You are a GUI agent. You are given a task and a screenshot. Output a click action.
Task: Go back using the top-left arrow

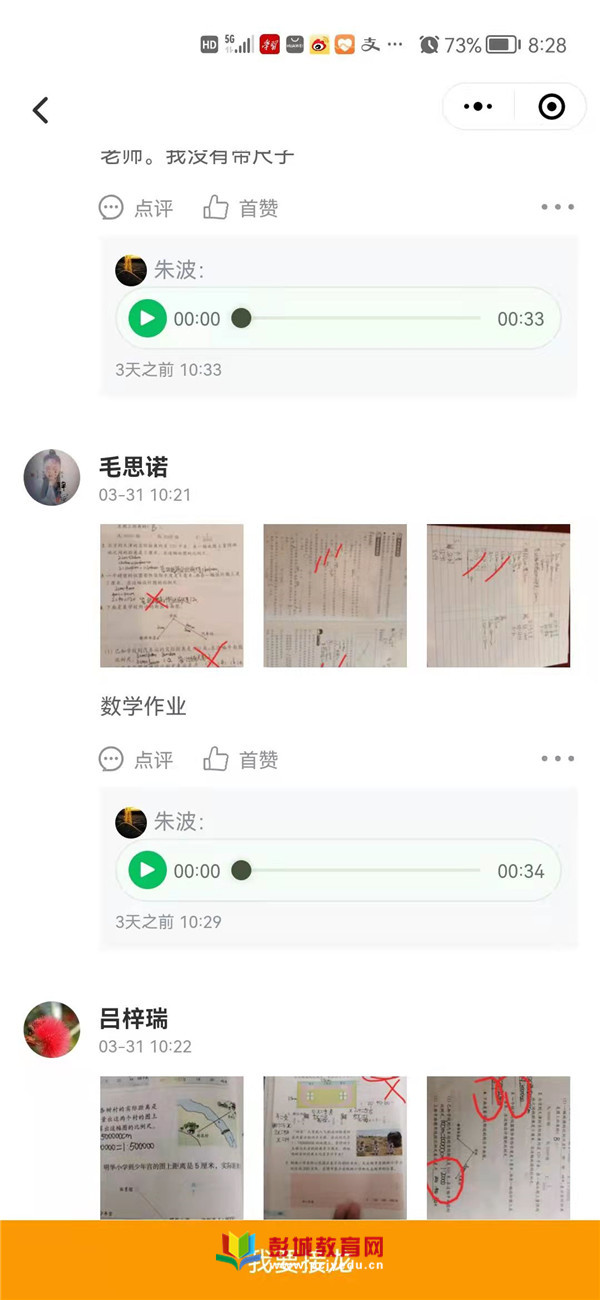[40, 109]
